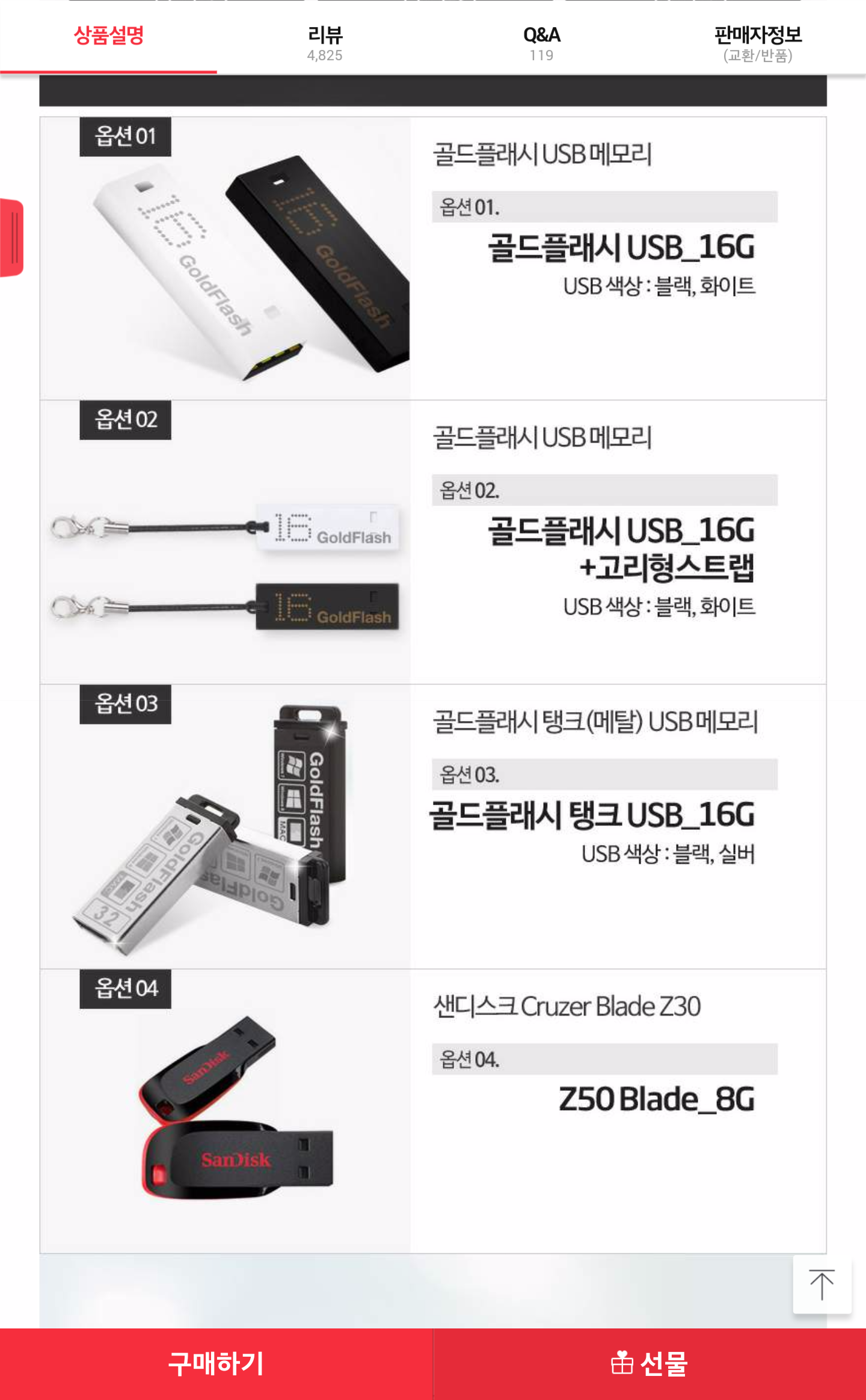Viewport: 866px width, 1400px height.
Task: Open the 리뷰 tab with 4,825 reviews
Action: 325,42
